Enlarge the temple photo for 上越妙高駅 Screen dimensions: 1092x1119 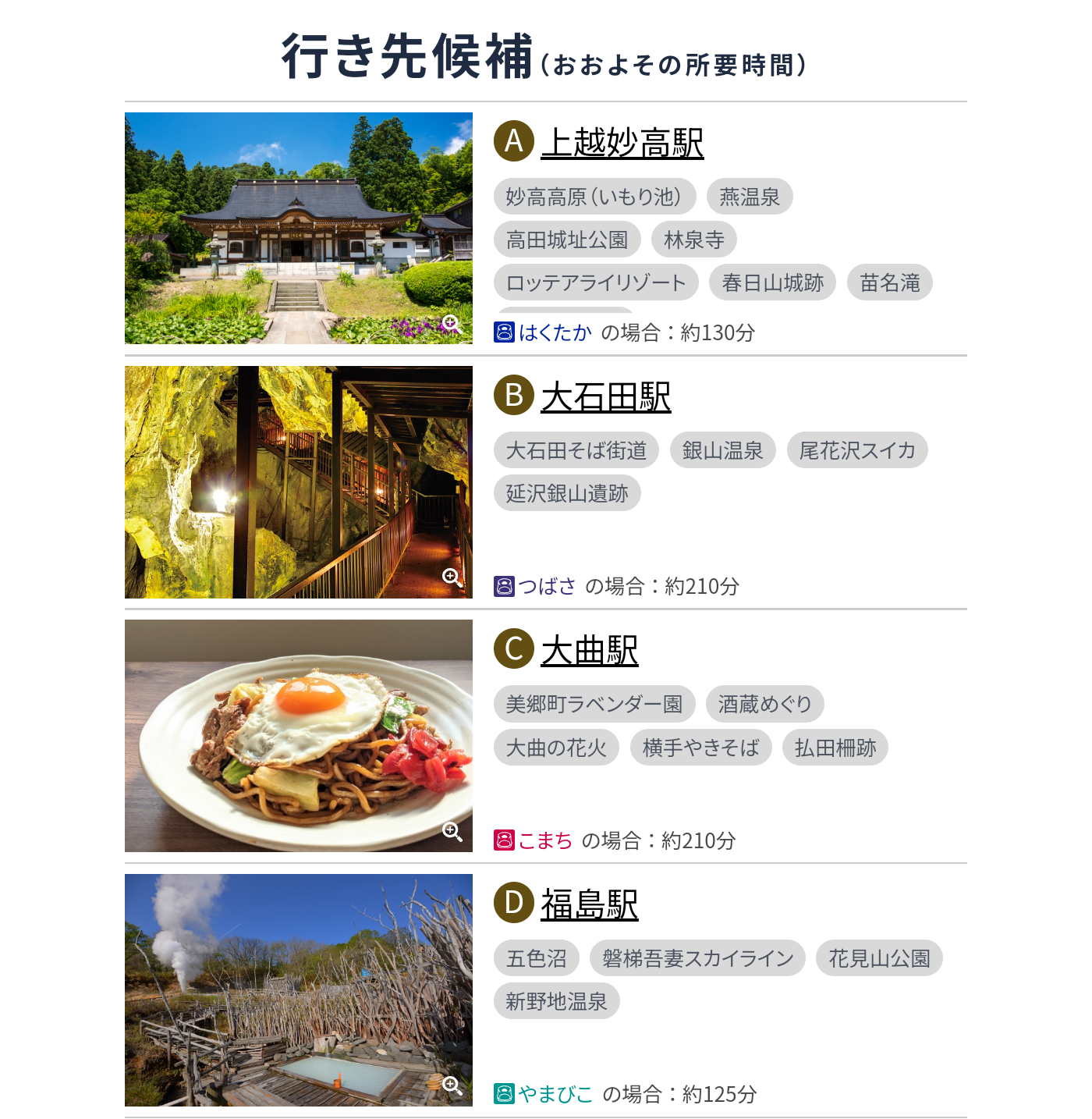click(x=452, y=324)
